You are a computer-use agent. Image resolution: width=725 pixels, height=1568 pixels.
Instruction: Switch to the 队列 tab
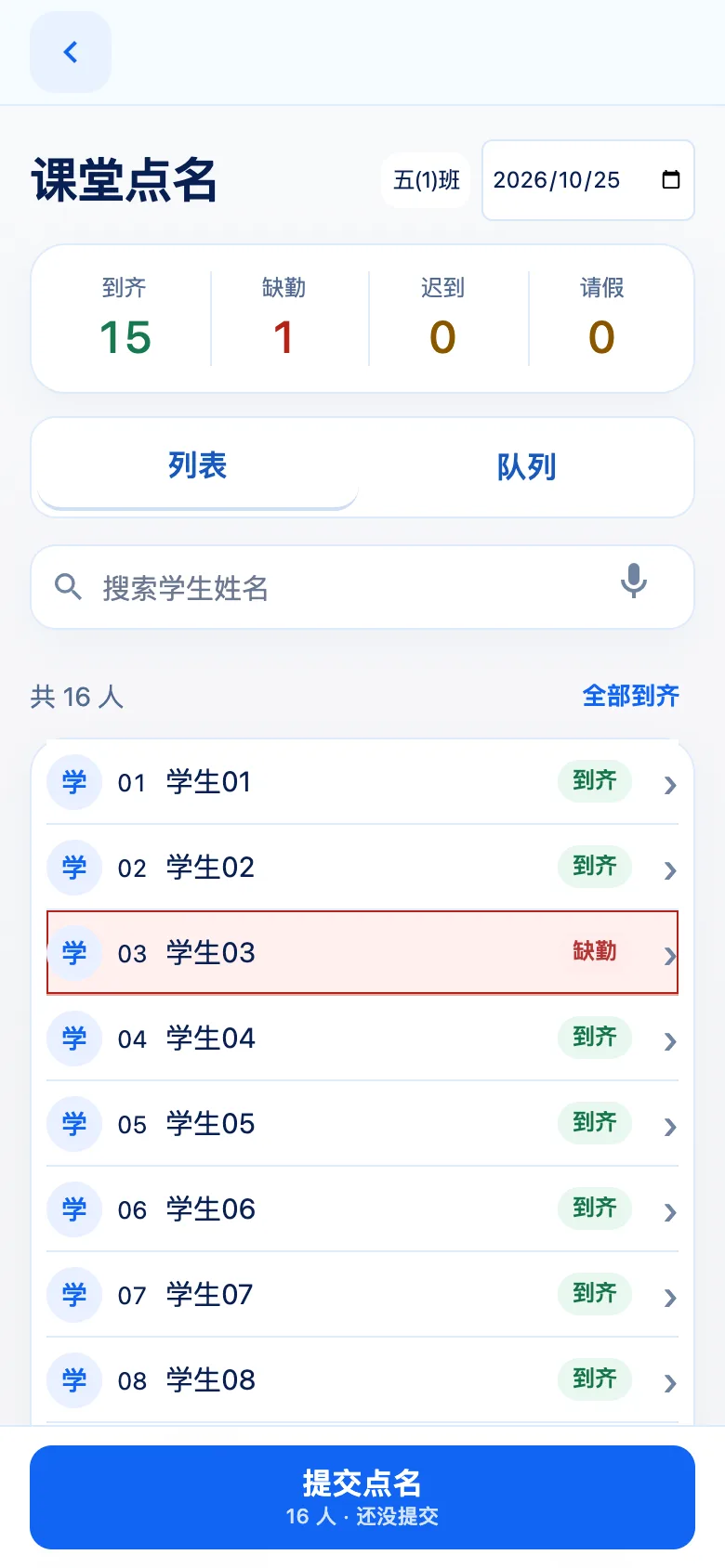[x=526, y=466]
